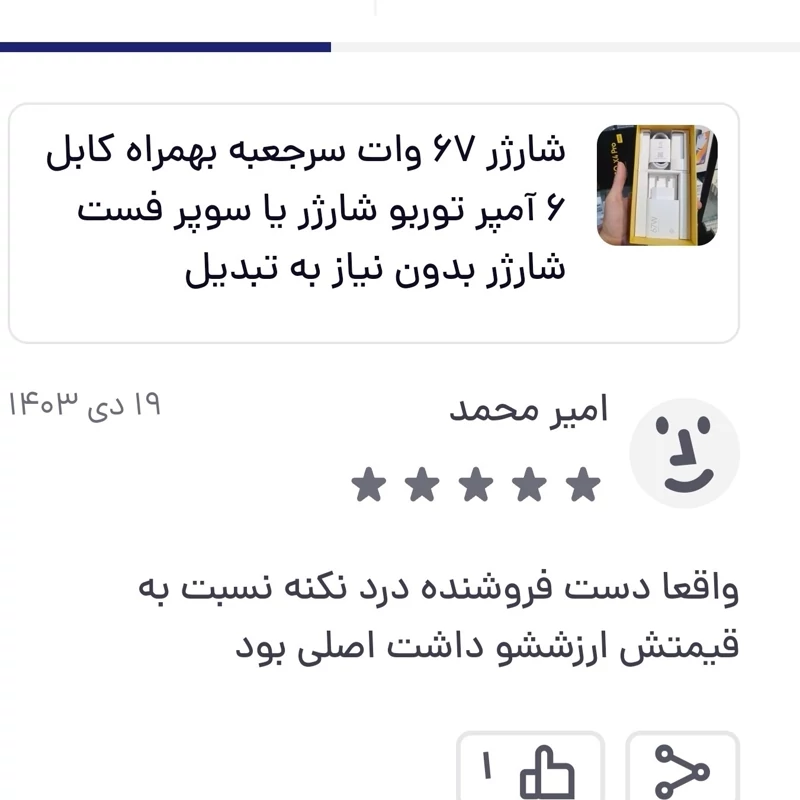Open the 67-watt charger product card
Image resolution: width=800 pixels, height=800 pixels.
[x=374, y=222]
